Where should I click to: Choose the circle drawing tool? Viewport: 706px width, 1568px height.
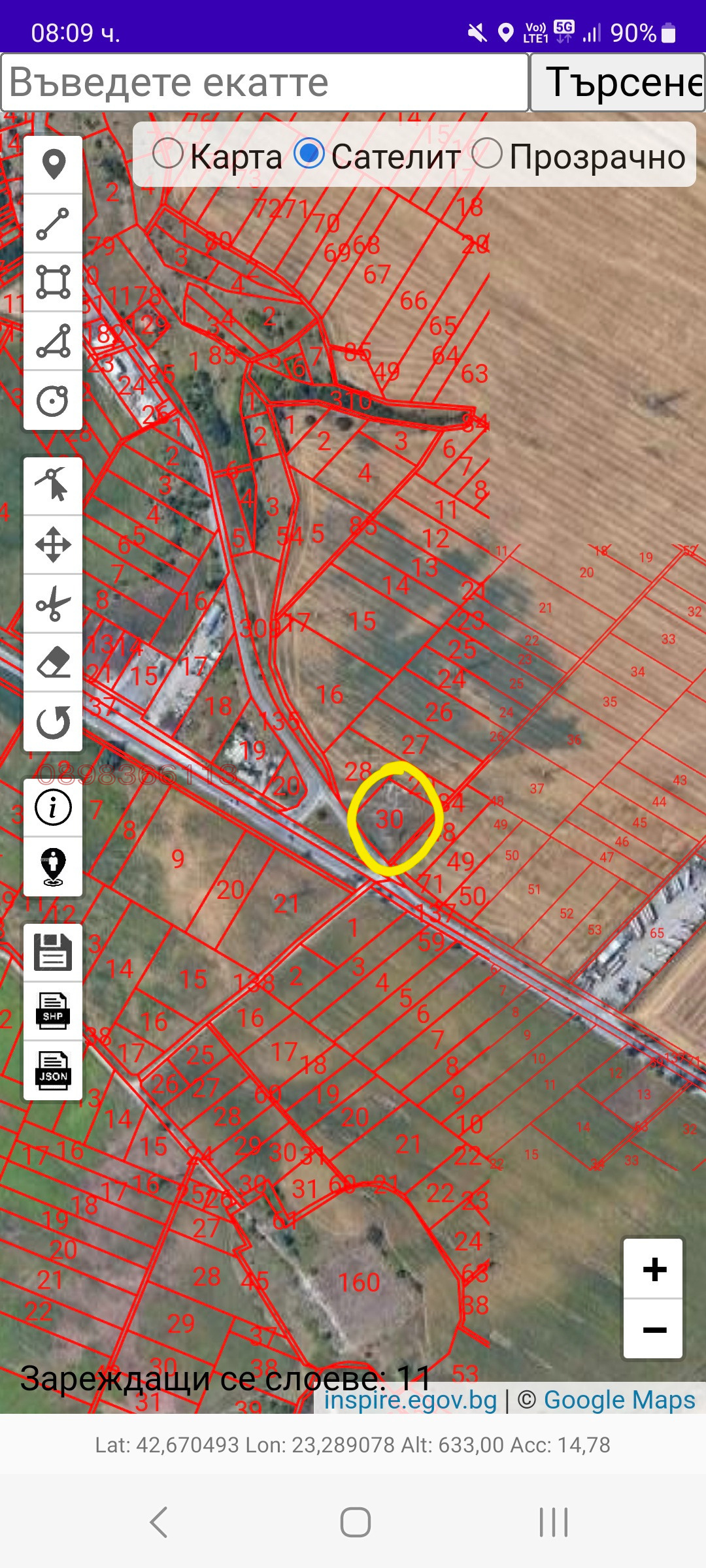click(x=53, y=400)
